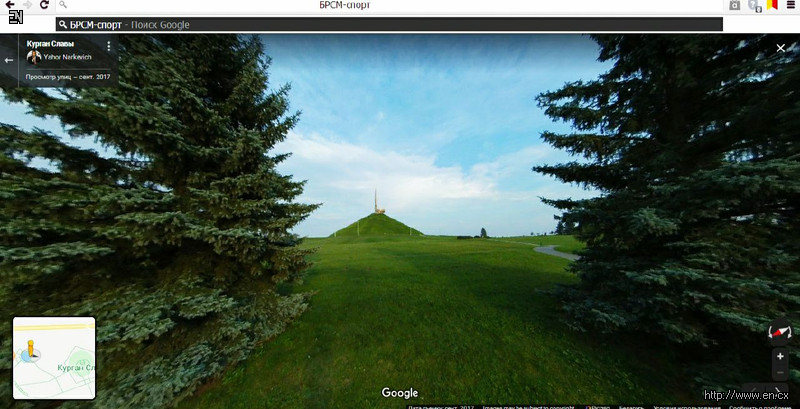Exit Street View with the back arrow

(9, 60)
